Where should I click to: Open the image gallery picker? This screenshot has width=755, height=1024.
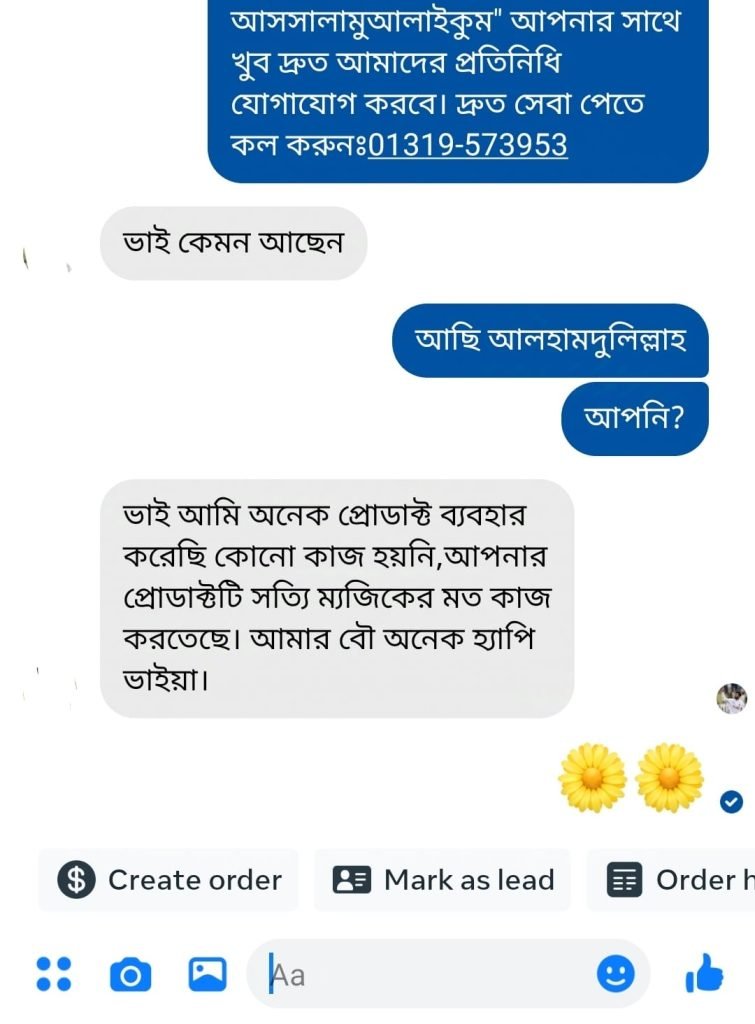tap(207, 973)
